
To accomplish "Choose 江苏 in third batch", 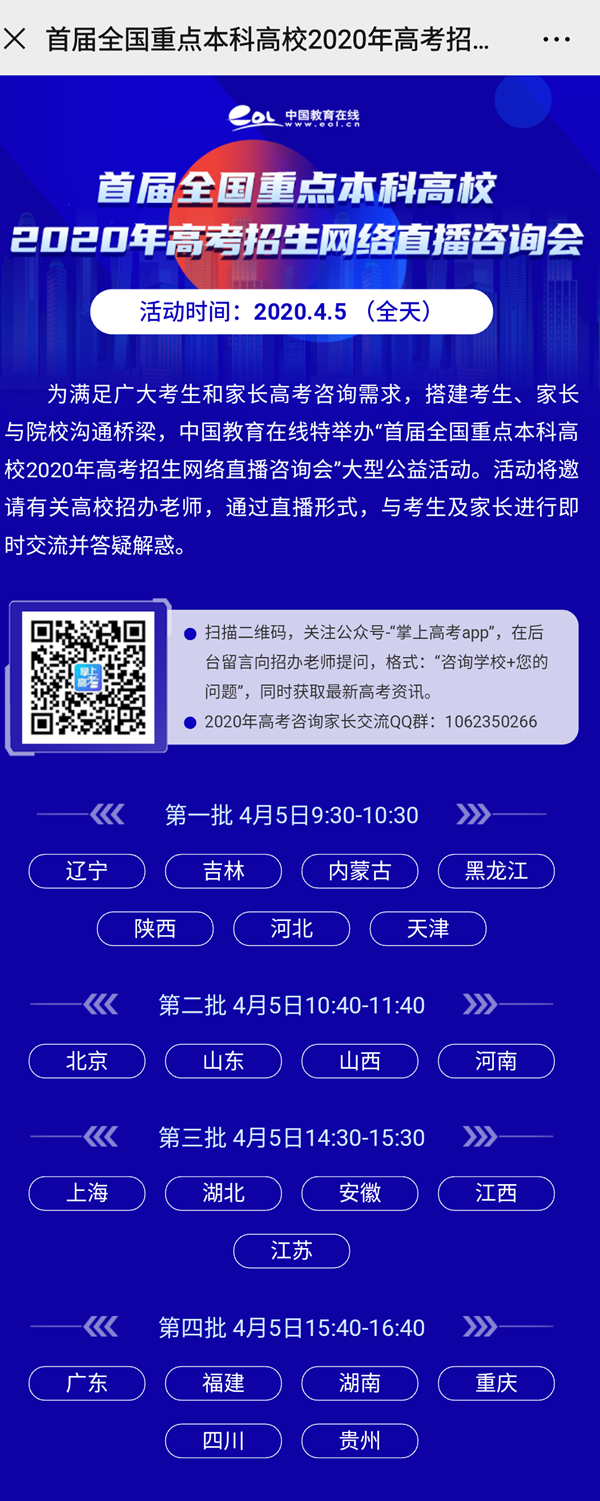I will 292,1251.
